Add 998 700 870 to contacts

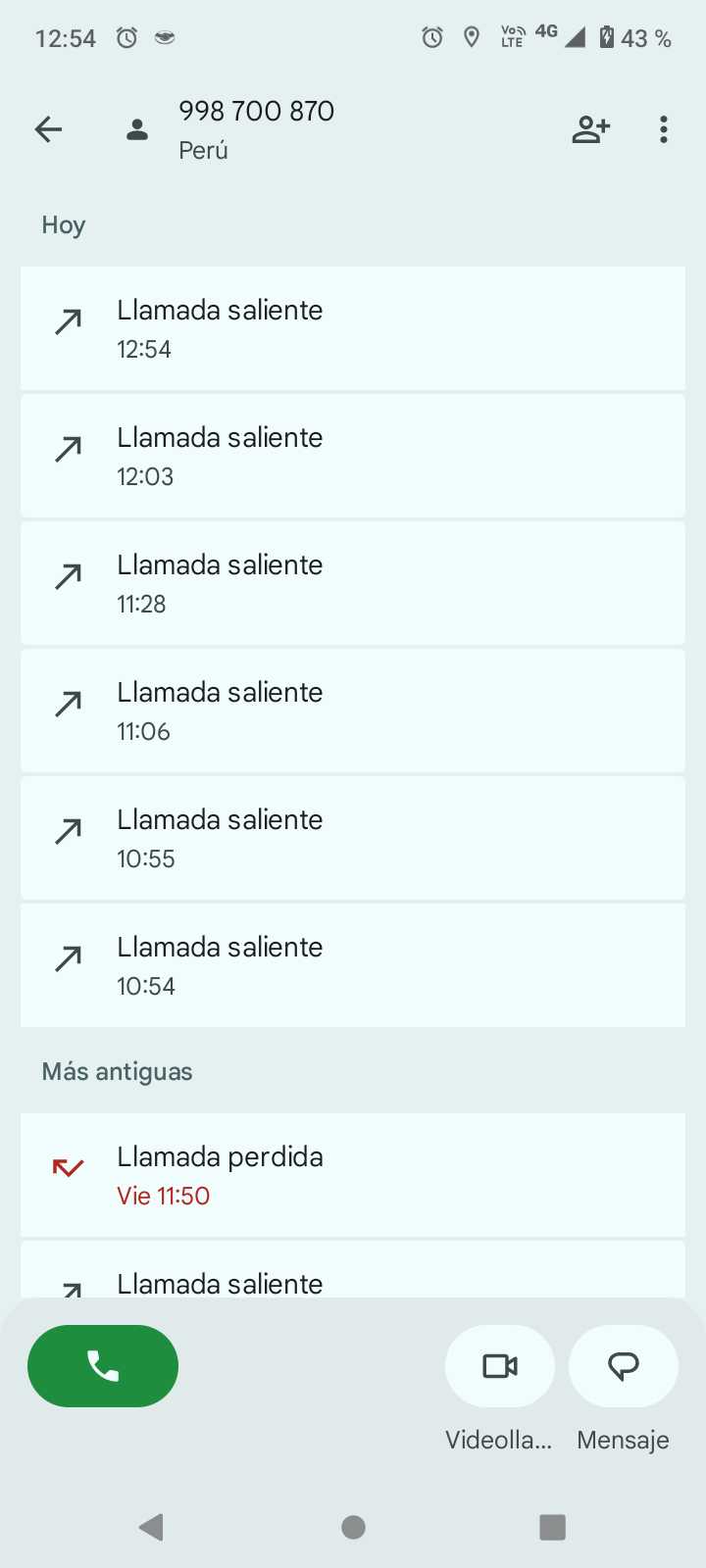click(x=590, y=129)
